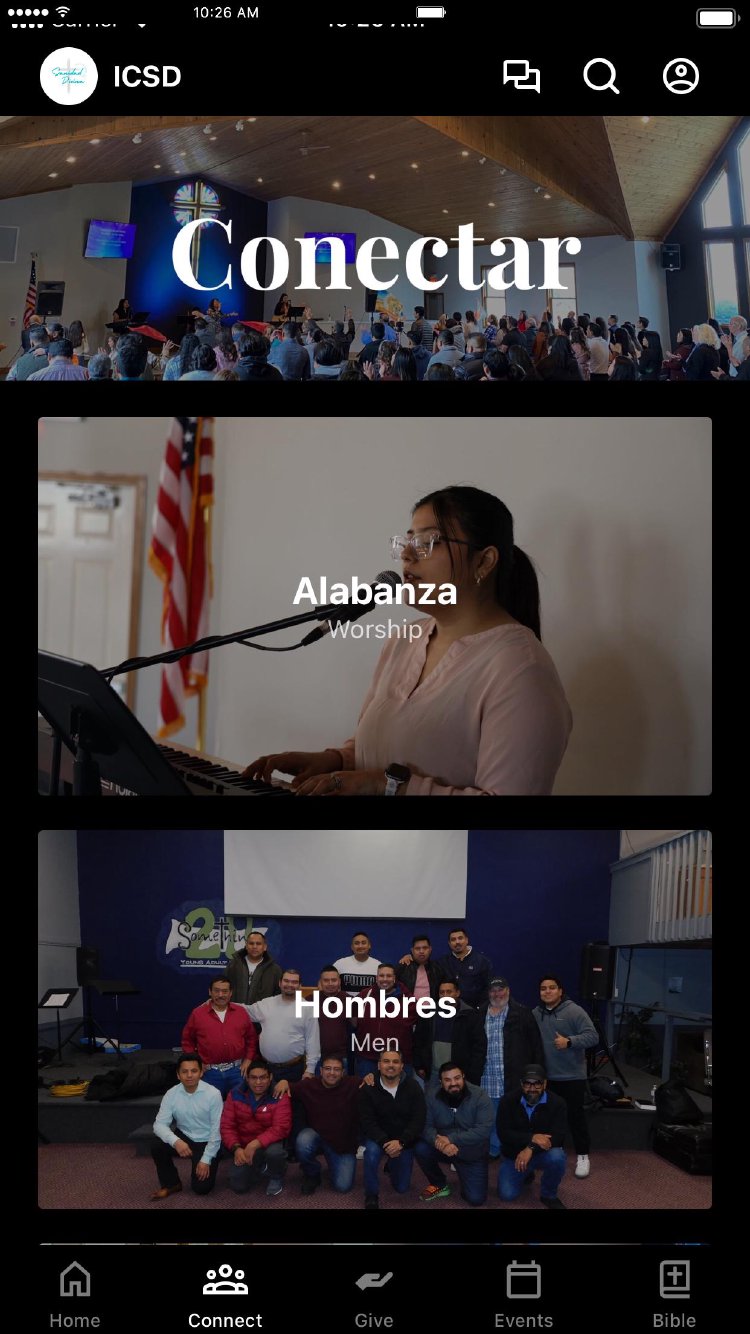Go to the Give tab

tap(374, 1294)
